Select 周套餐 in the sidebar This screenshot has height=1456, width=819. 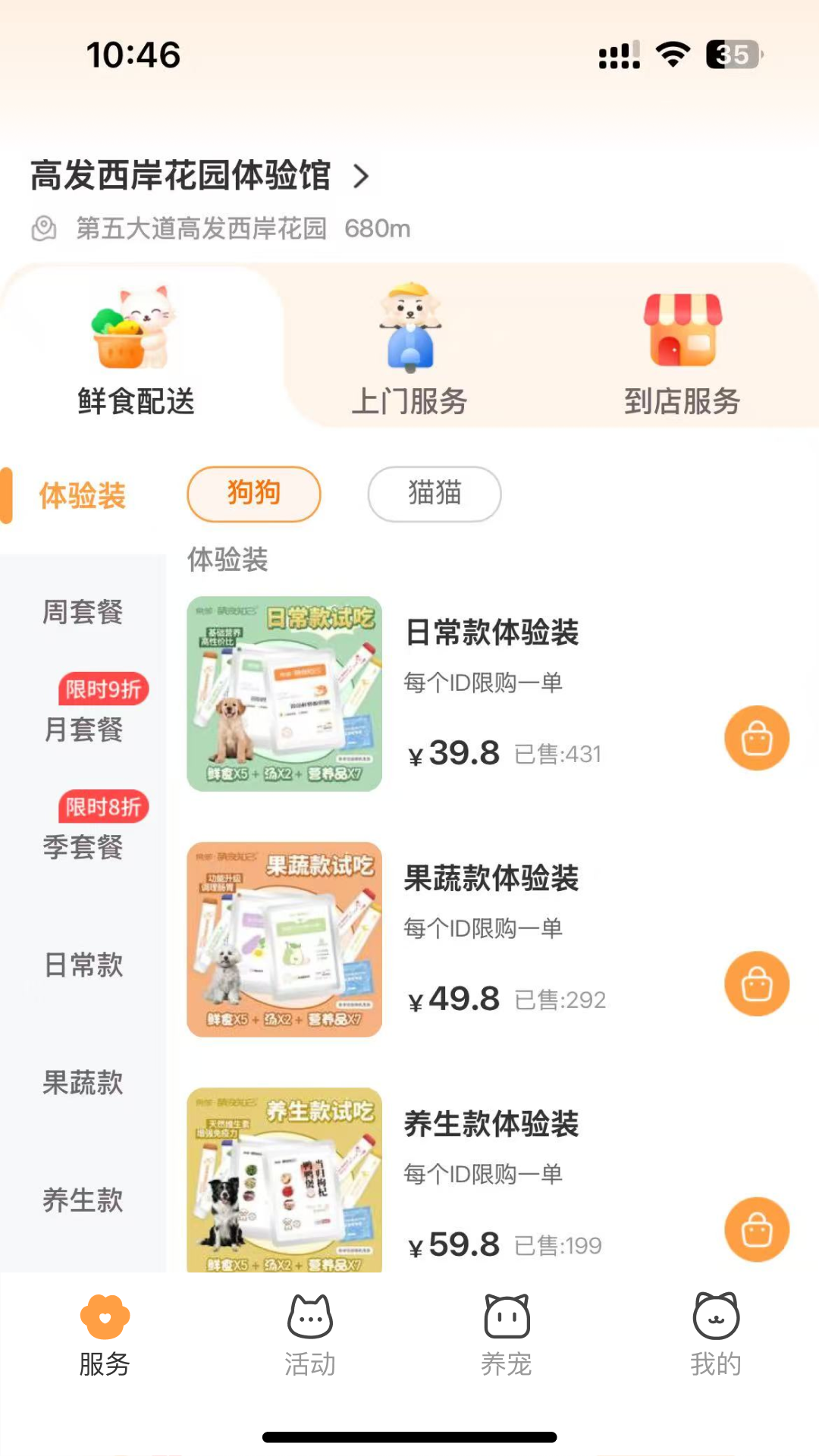point(83,613)
